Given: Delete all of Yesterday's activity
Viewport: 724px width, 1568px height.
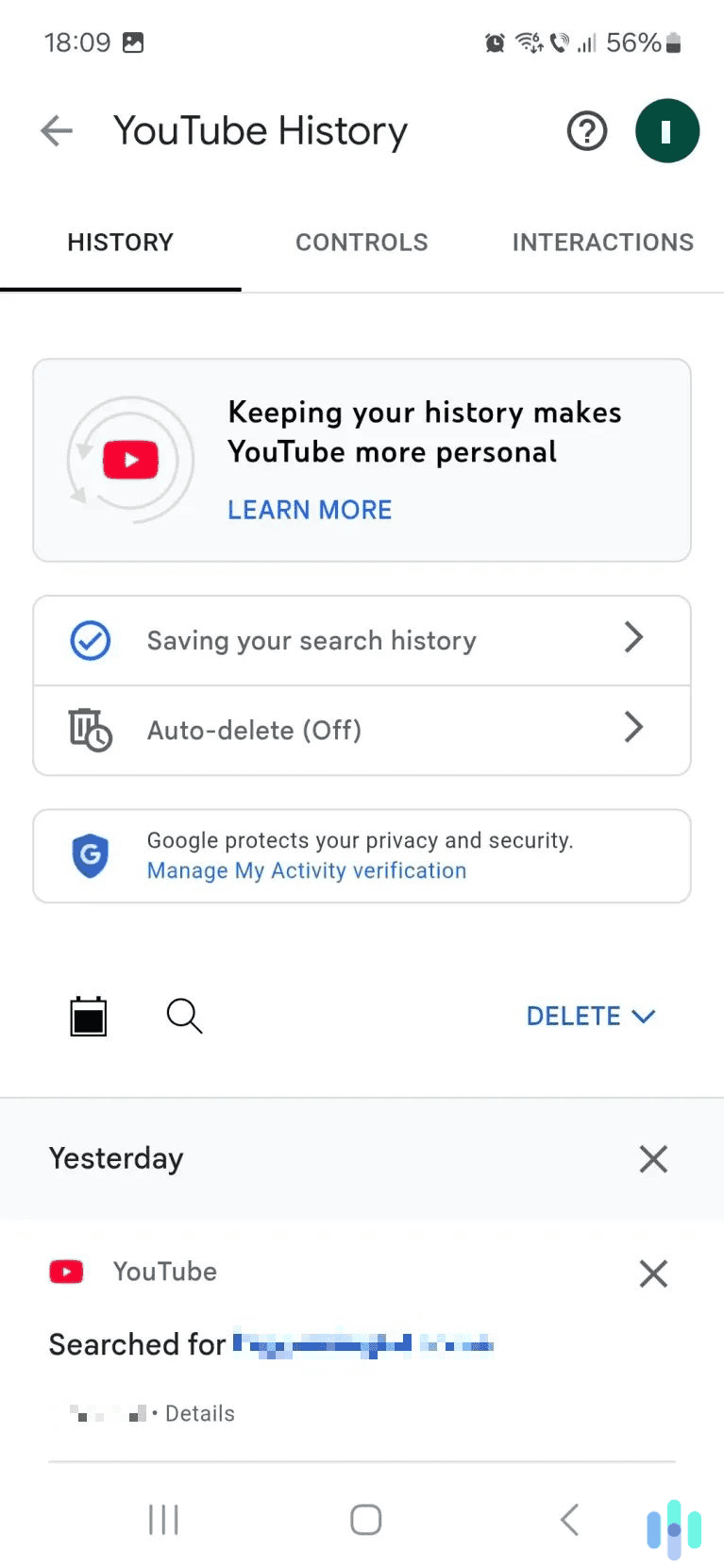Looking at the screenshot, I should 653,1158.
